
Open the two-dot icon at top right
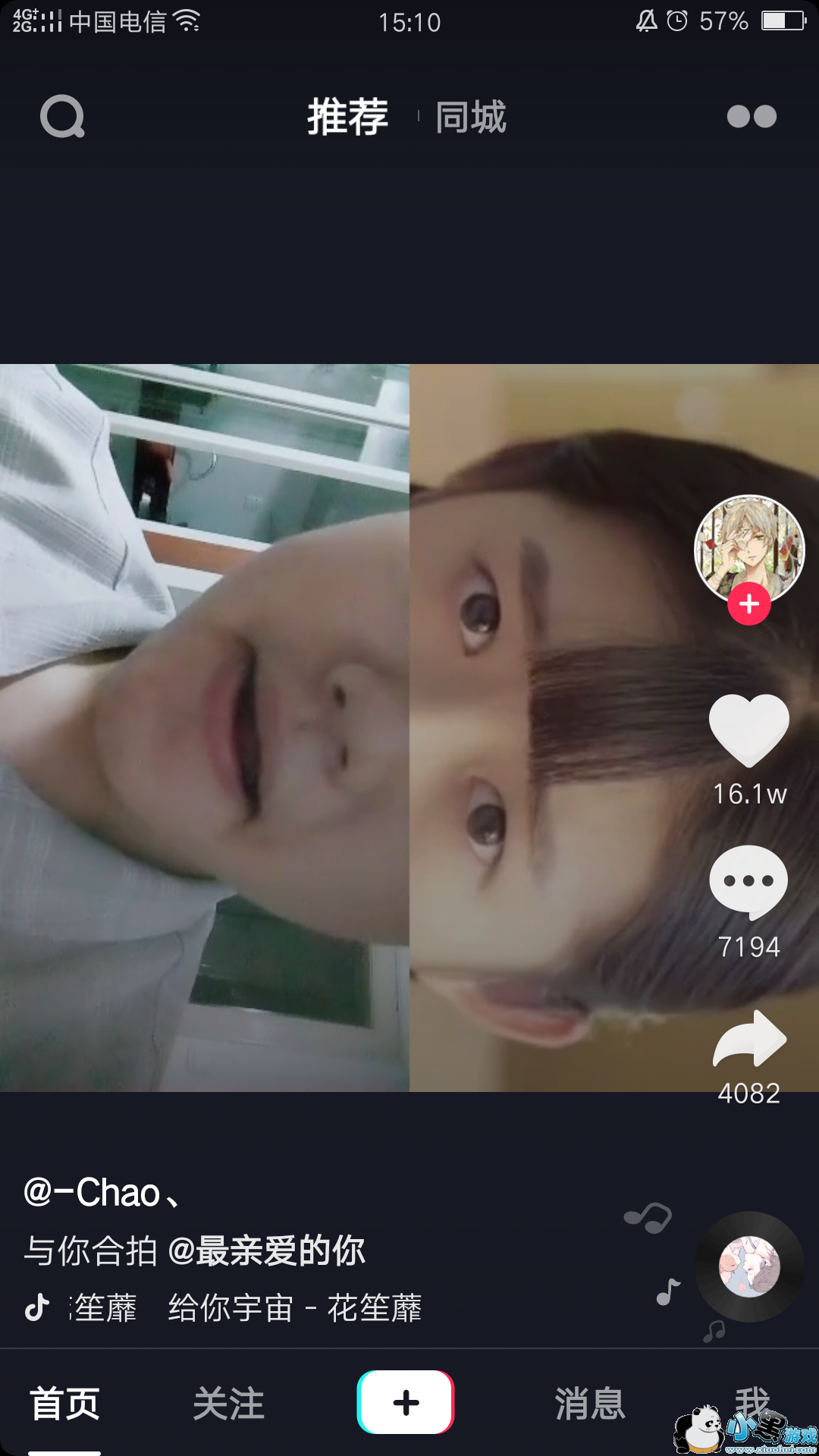(752, 117)
